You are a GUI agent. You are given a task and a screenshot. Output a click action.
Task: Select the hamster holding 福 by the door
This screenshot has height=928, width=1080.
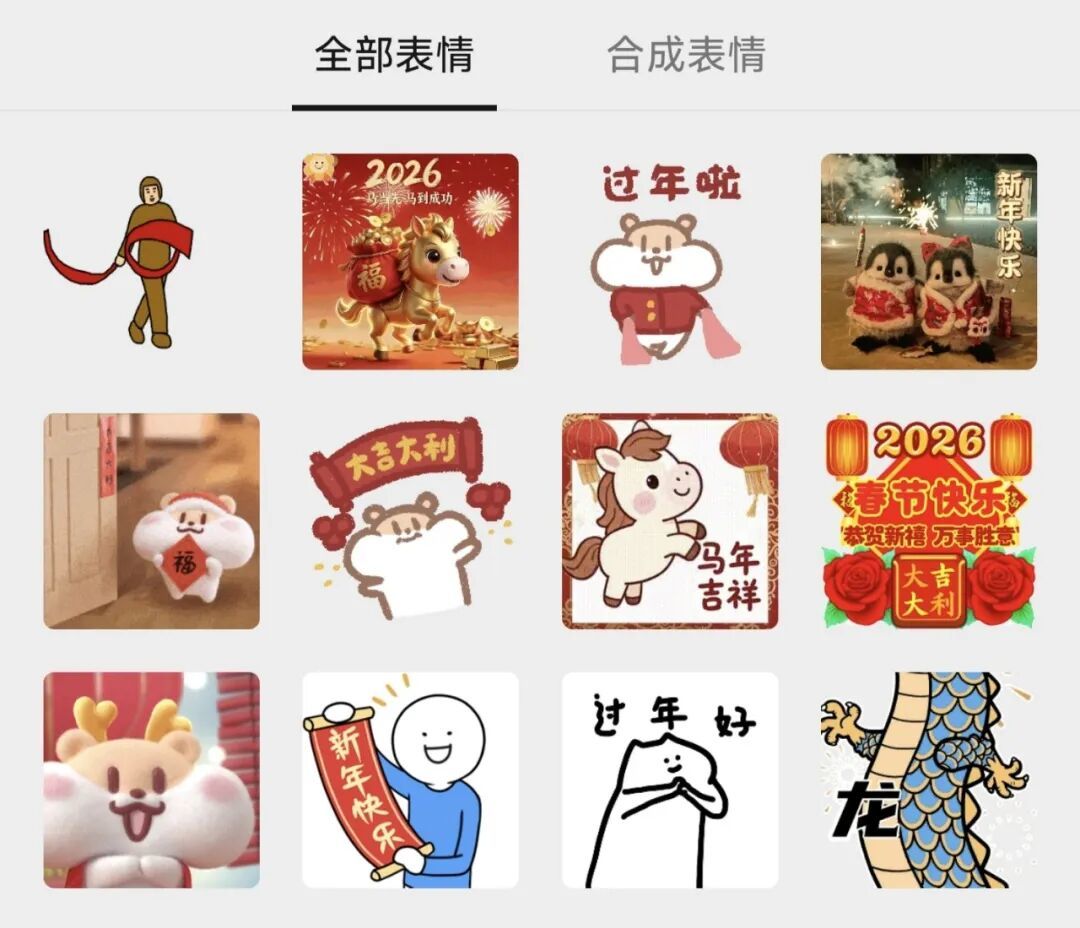[x=151, y=521]
